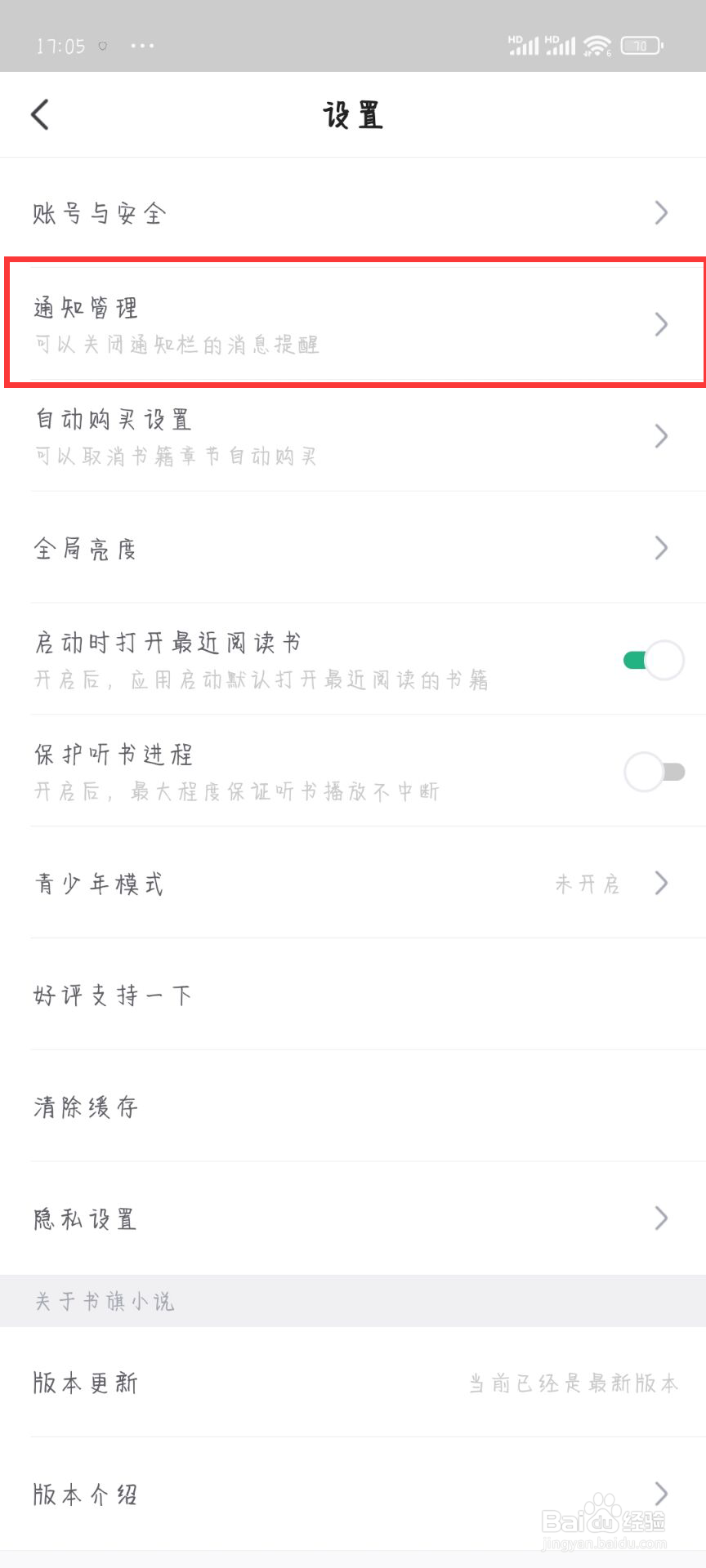
Task: Click 清除缓存 to clear cache
Action: (x=353, y=1107)
